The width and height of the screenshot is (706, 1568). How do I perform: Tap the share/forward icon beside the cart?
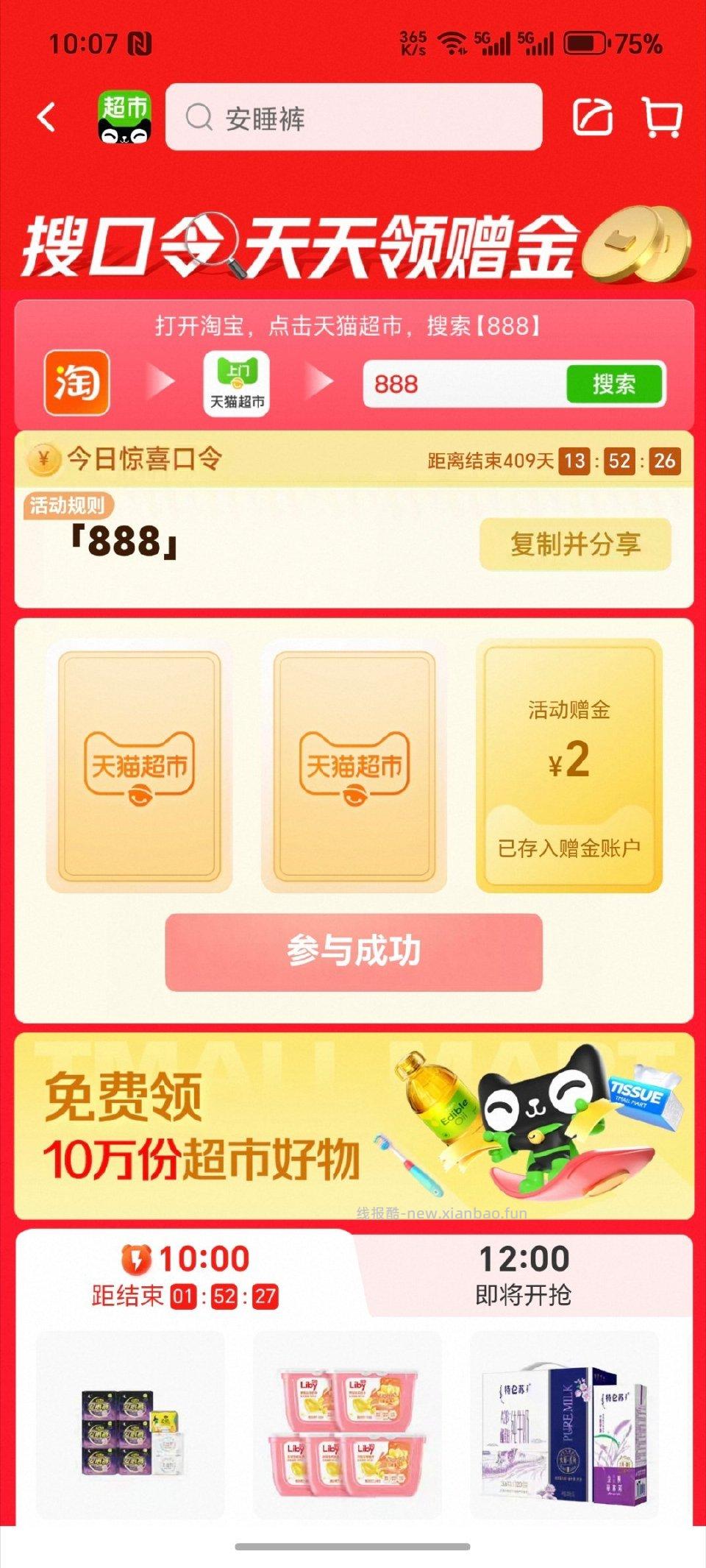pos(595,118)
